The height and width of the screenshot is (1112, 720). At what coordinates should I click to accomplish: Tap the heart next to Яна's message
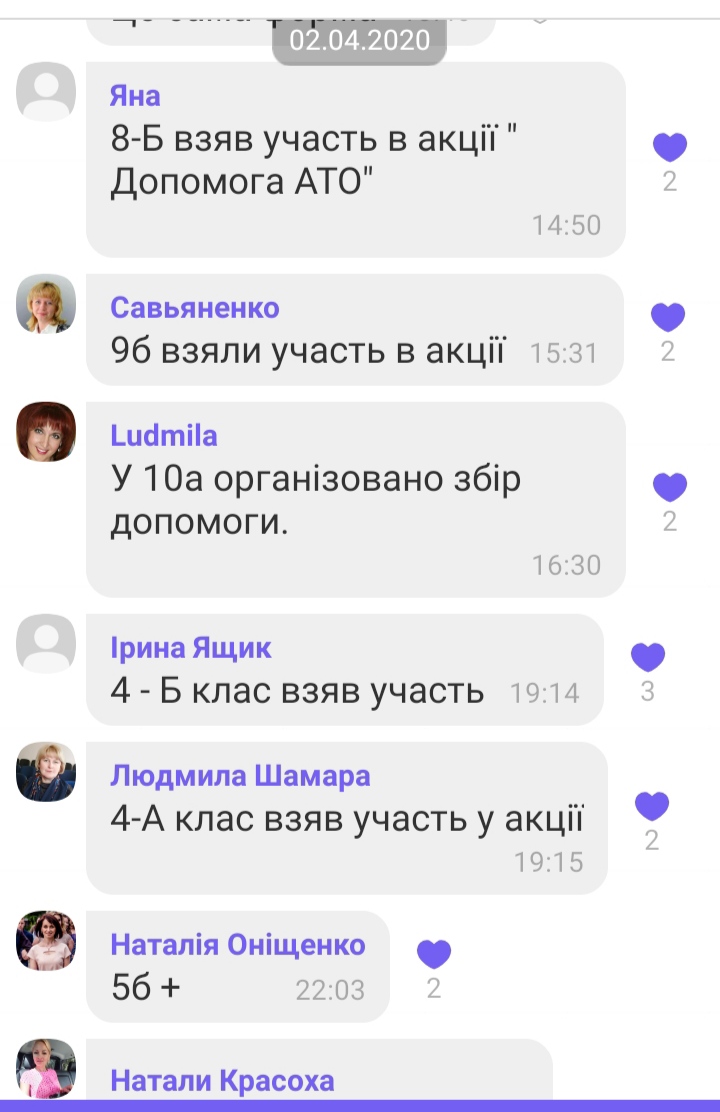pyautogui.click(x=669, y=148)
